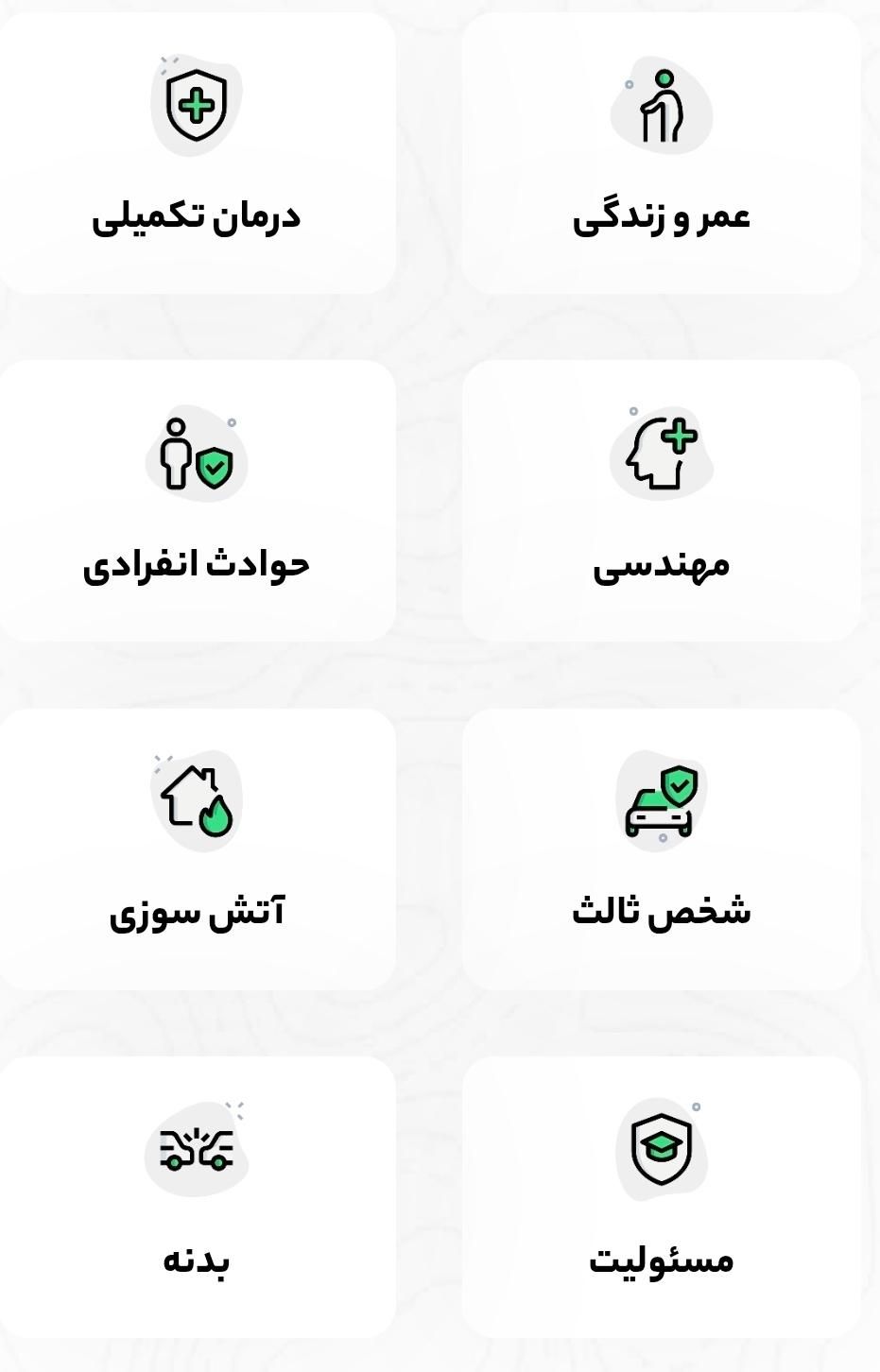Open the درمان تکمیلی insurance card

click(x=197, y=153)
